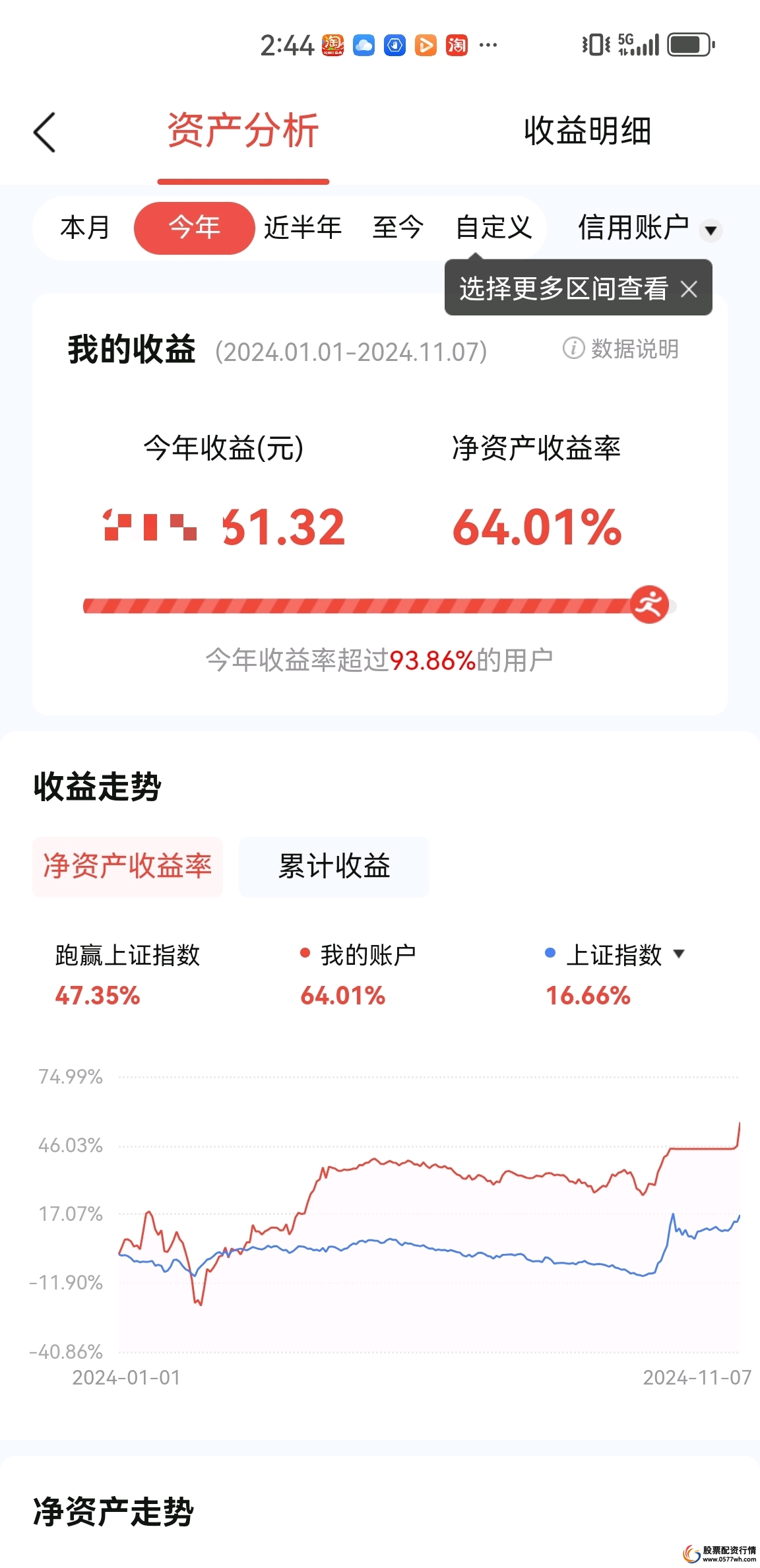The width and height of the screenshot is (760, 1568).
Task: Tap the weather cloud icon in the status bar
Action: (363, 45)
